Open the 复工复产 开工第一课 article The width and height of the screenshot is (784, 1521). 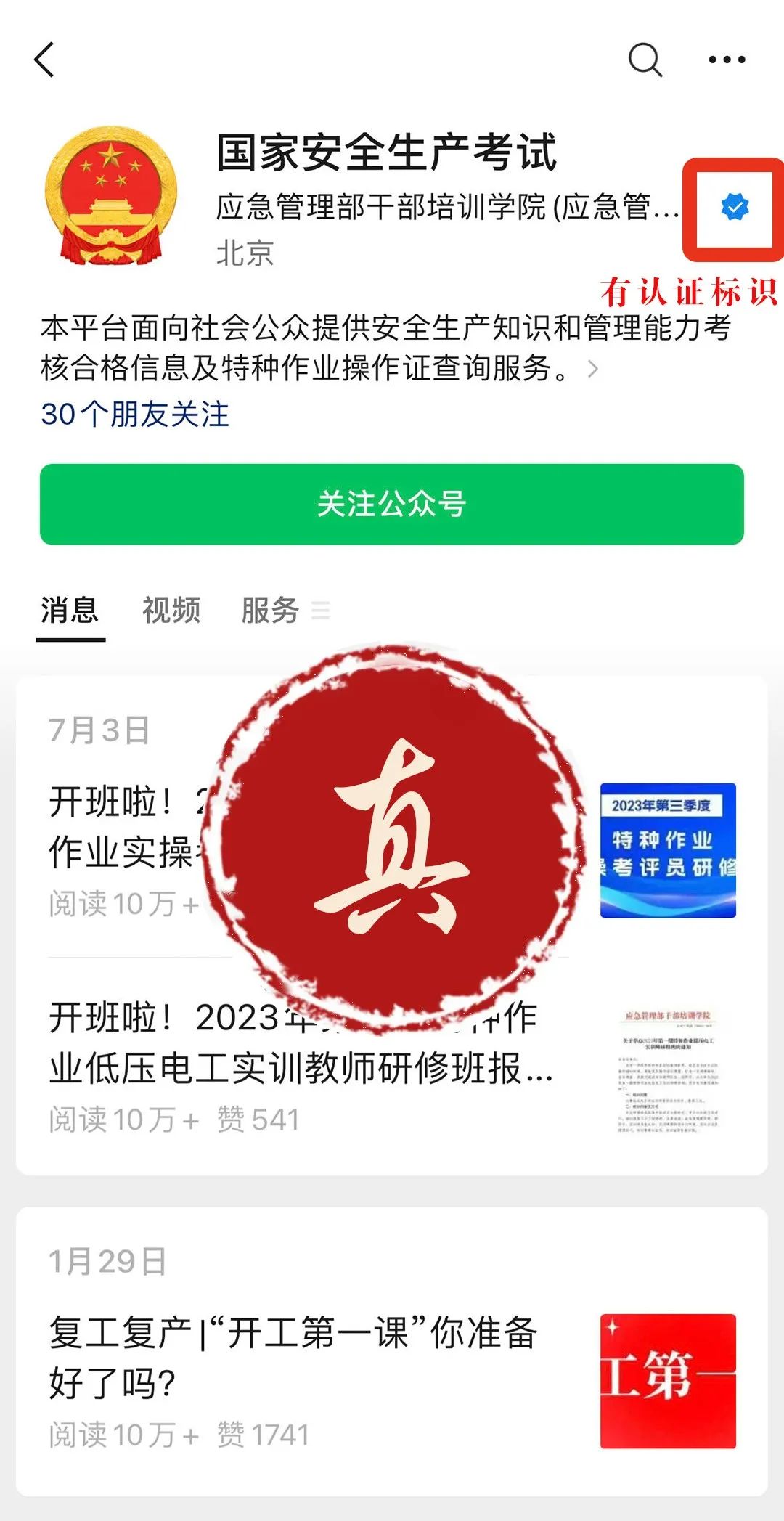[x=294, y=1358]
